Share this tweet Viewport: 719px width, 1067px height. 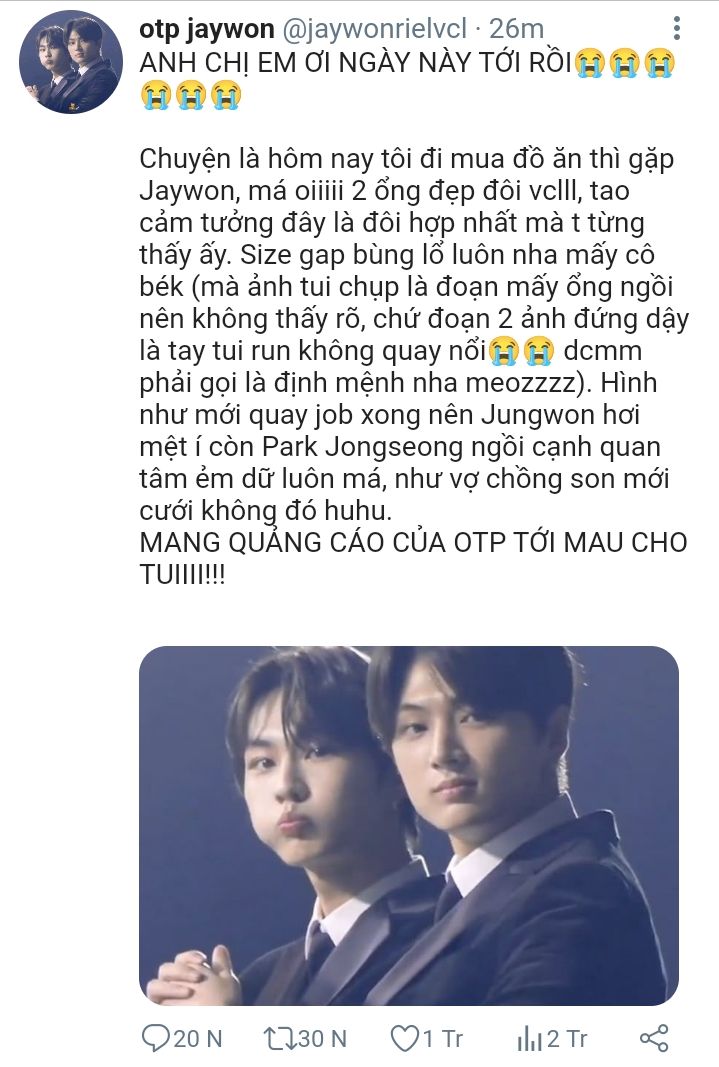pyautogui.click(x=653, y=1038)
